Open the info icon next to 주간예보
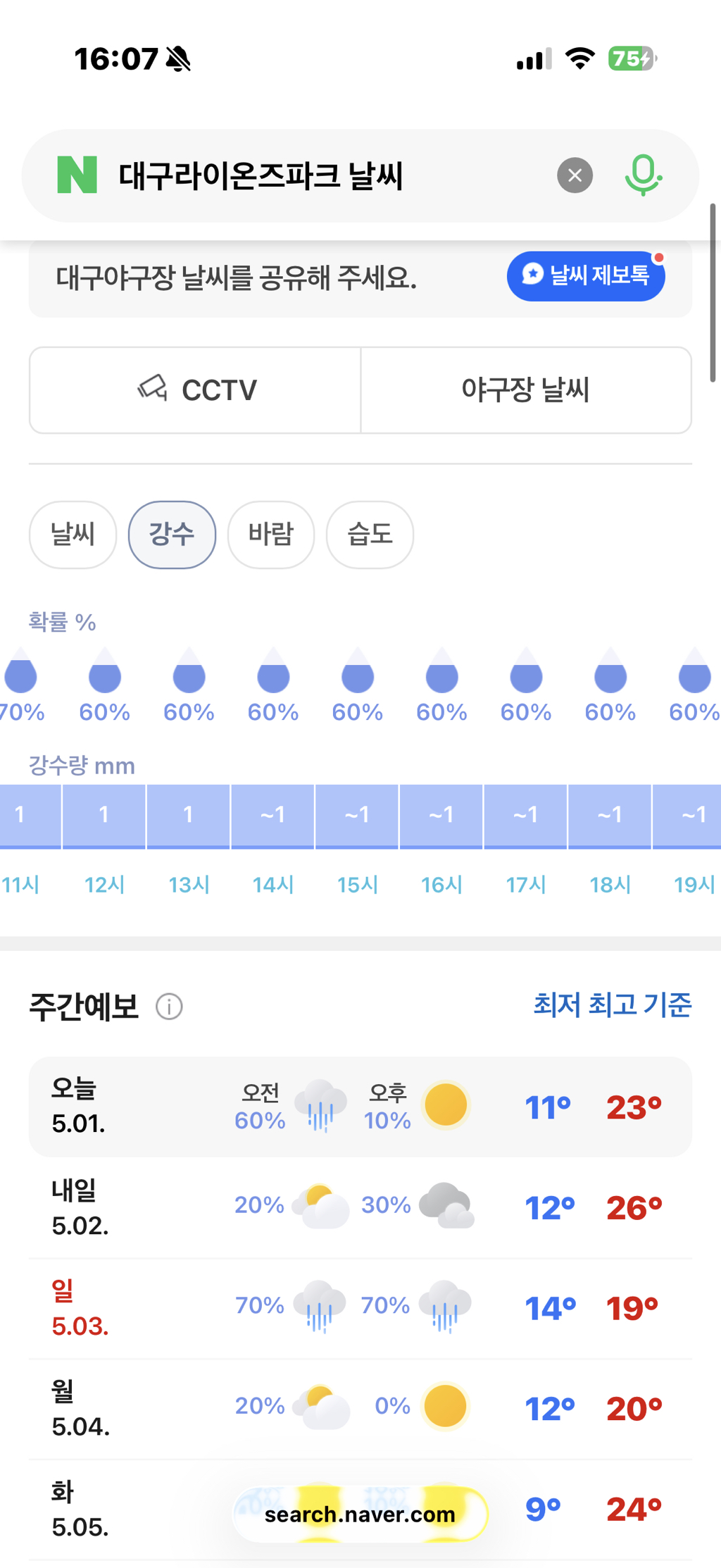This screenshot has height=1568, width=721. tap(169, 1007)
